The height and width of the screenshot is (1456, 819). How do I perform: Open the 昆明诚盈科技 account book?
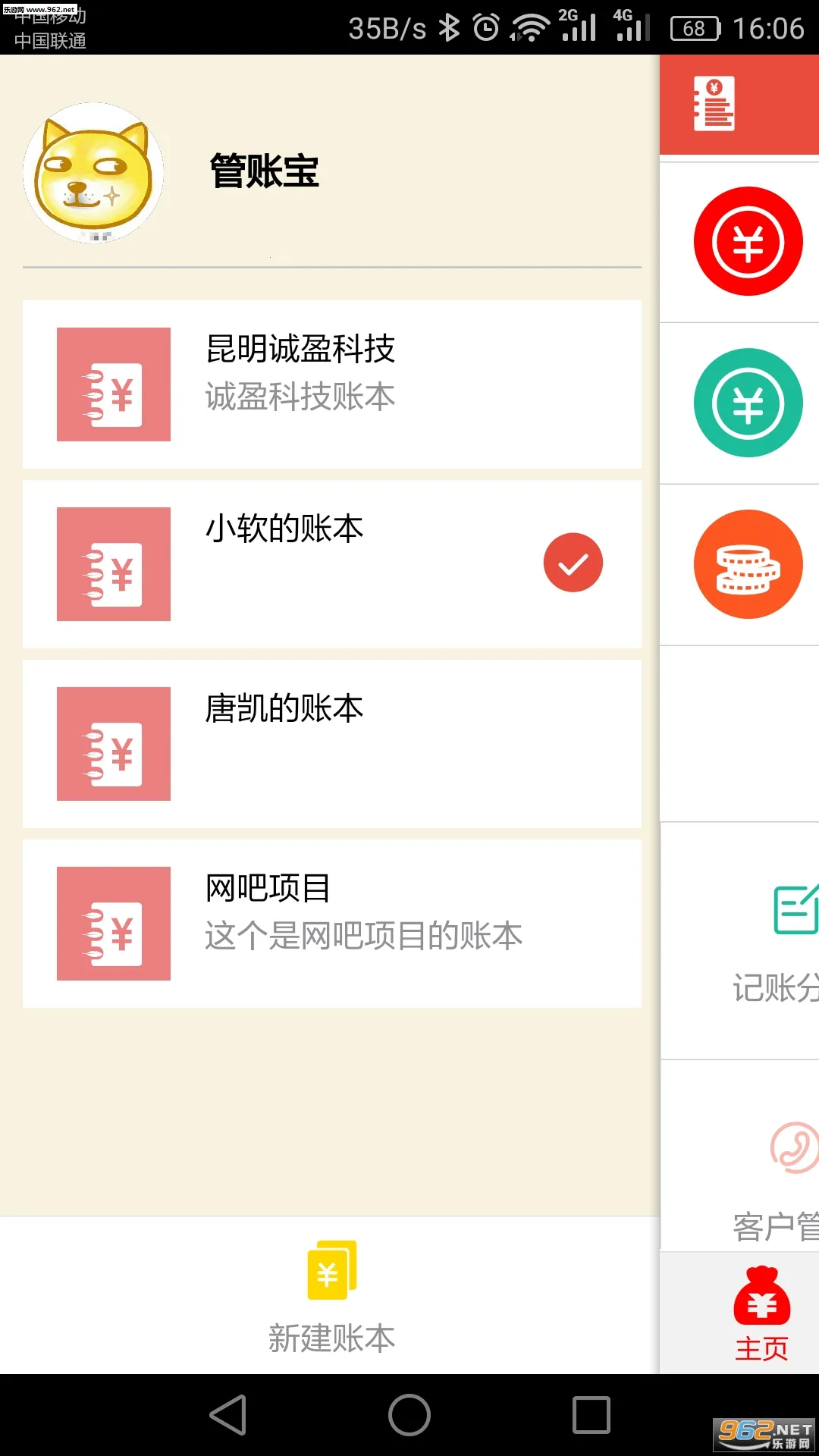pyautogui.click(x=332, y=384)
